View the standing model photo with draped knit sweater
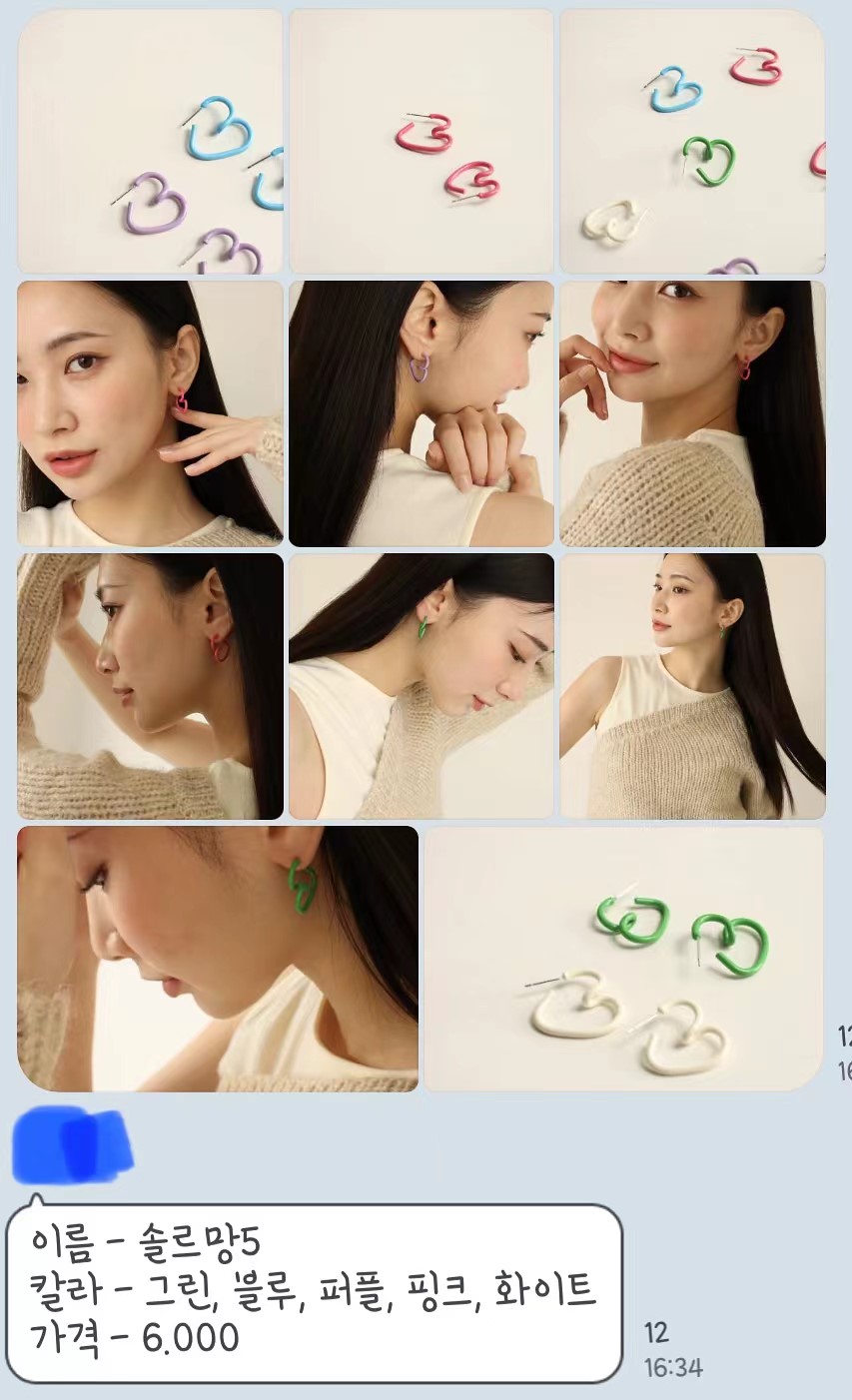852x1400 pixels. coord(692,686)
